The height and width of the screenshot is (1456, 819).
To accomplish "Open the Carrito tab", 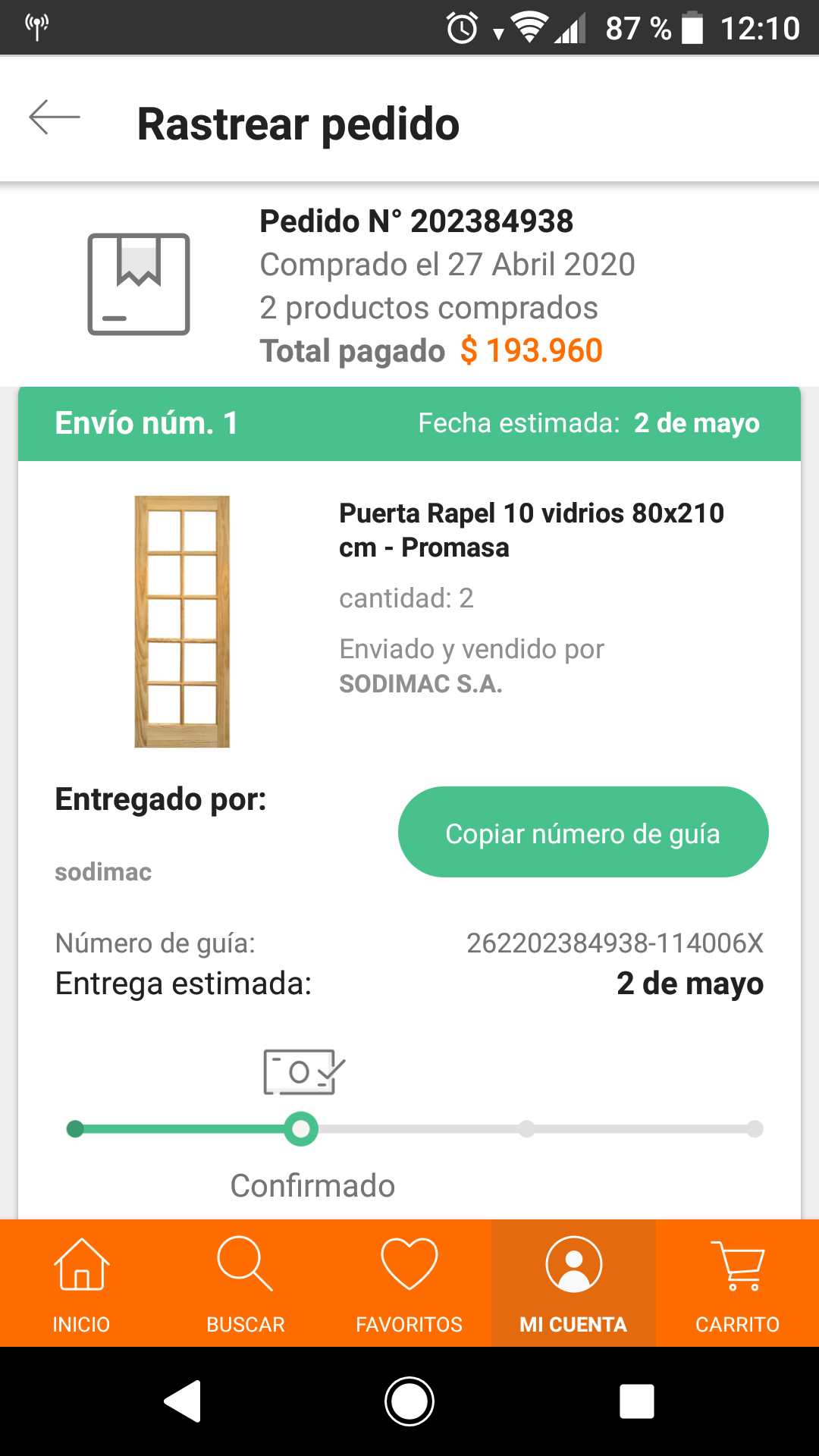I will click(737, 1283).
